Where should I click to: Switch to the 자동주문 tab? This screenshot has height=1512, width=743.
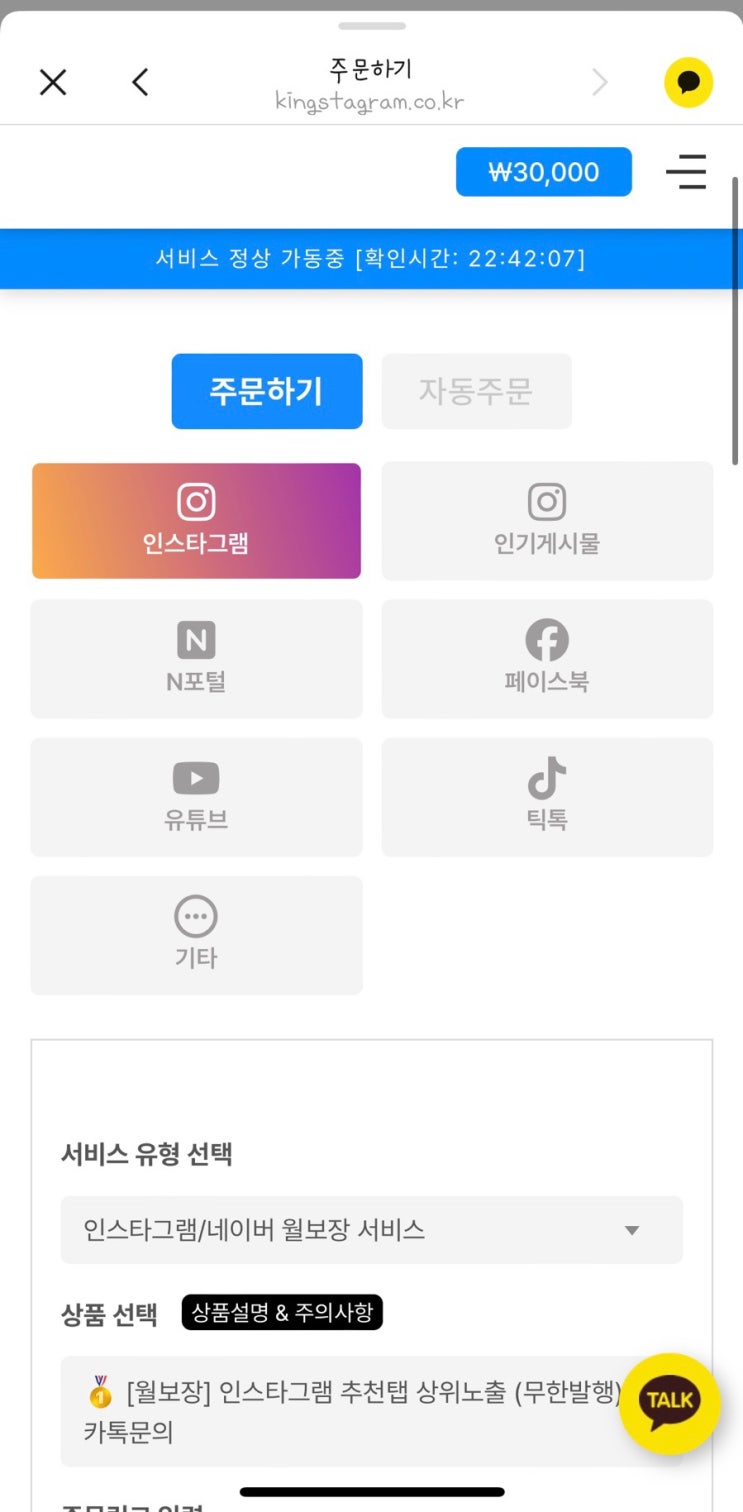476,391
